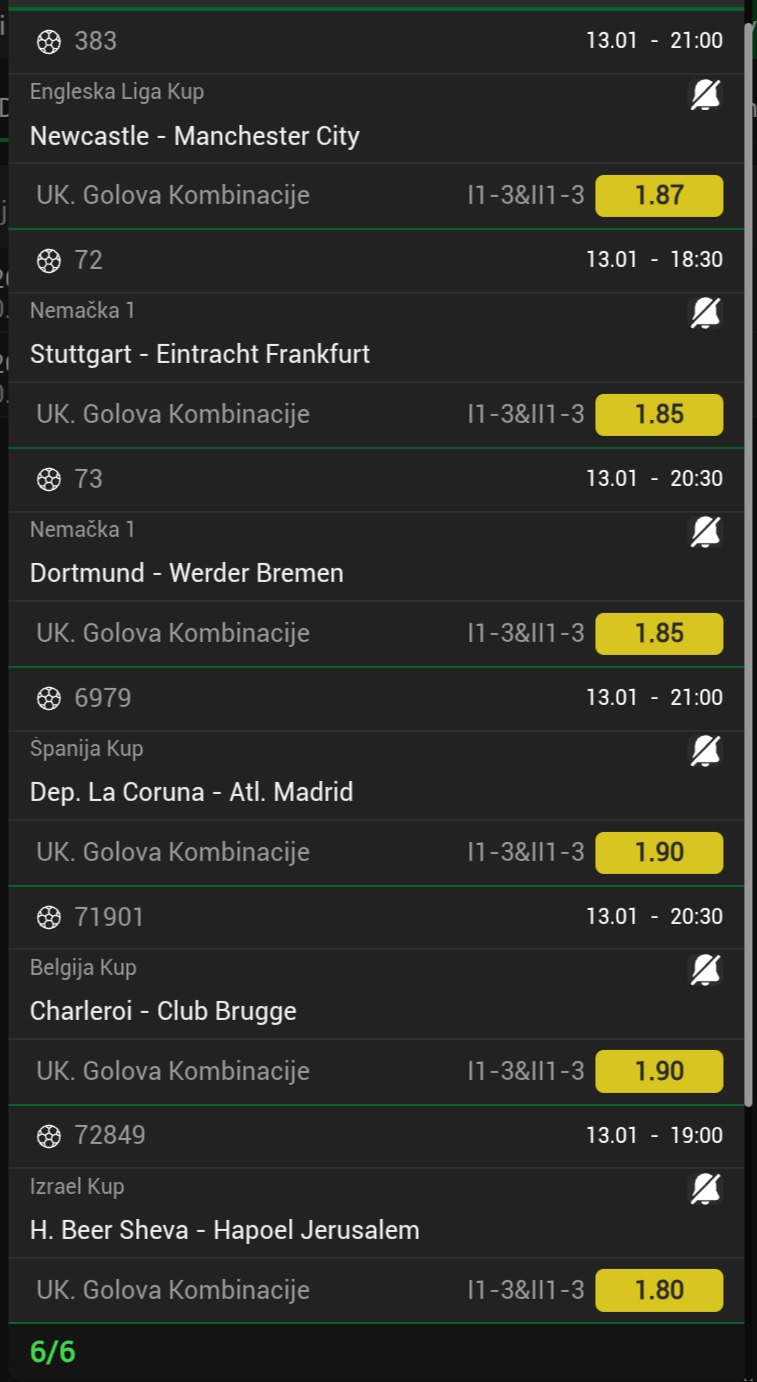
Task: Open the Dep. La Coruna - Atl. Madrid match
Action: click(x=192, y=792)
